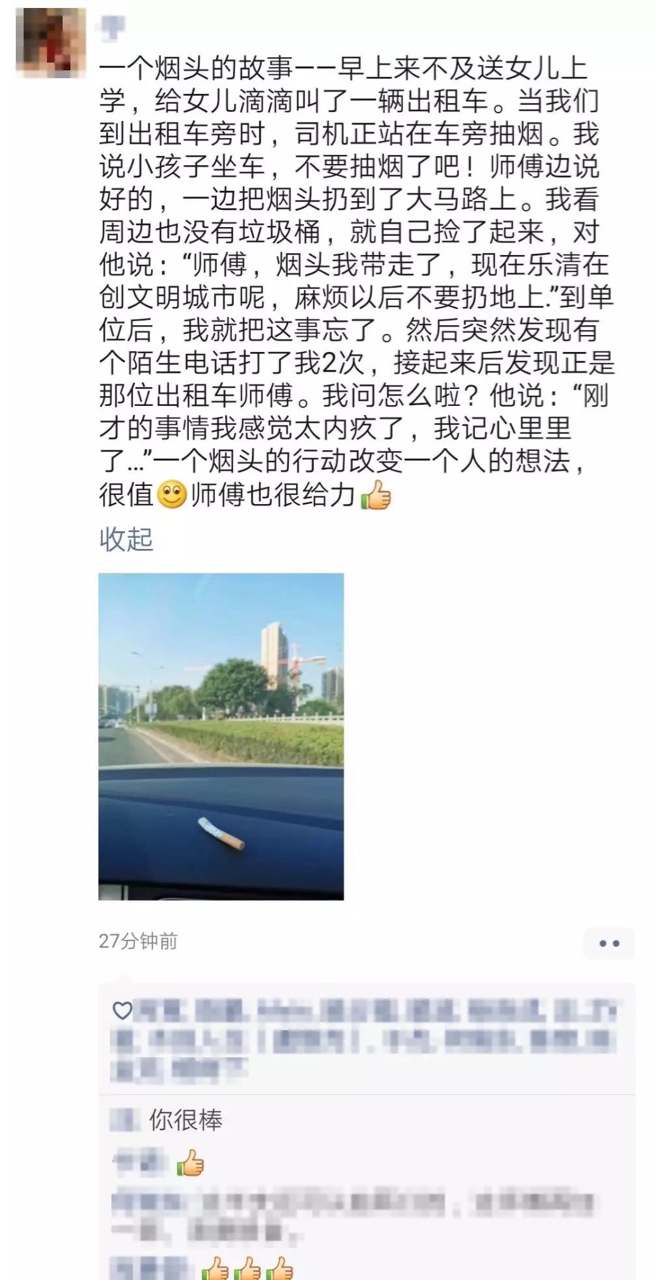Collapse the post with 收起
Screen dimensions: 656x1280
point(125,539)
